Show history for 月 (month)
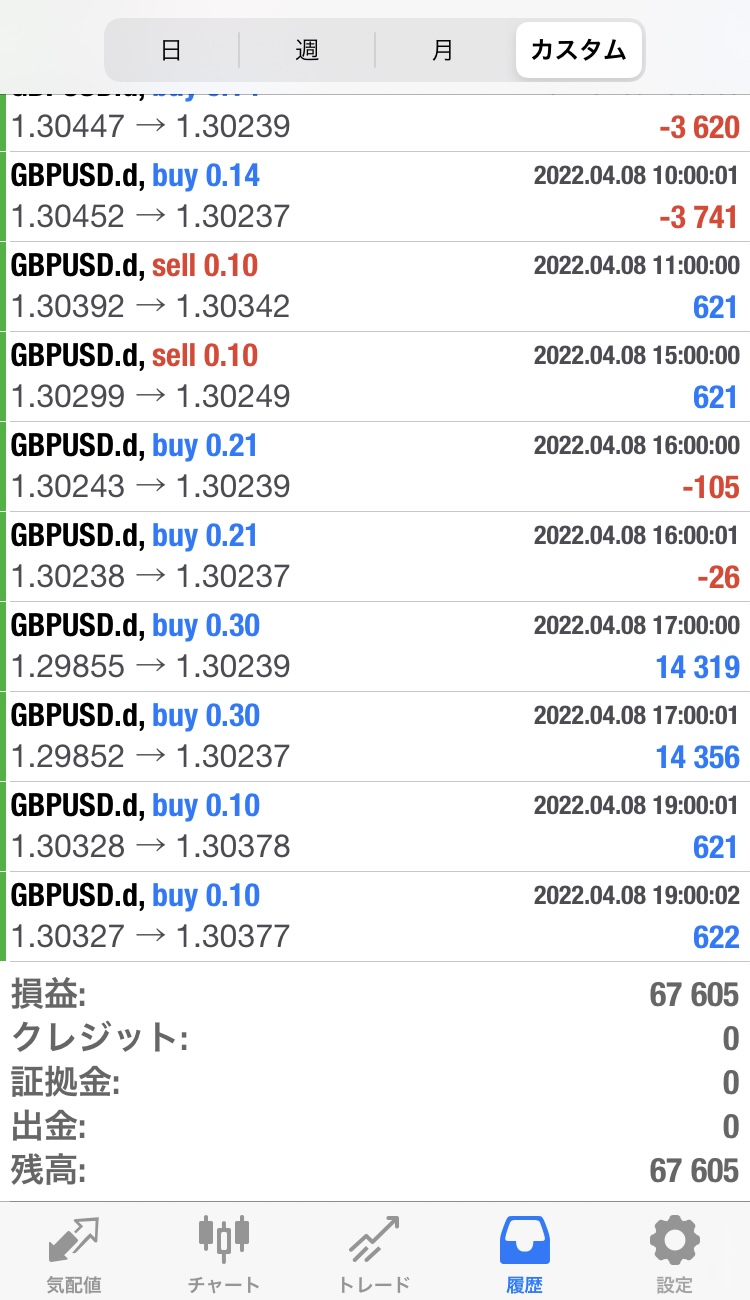The width and height of the screenshot is (750, 1300). 442,49
